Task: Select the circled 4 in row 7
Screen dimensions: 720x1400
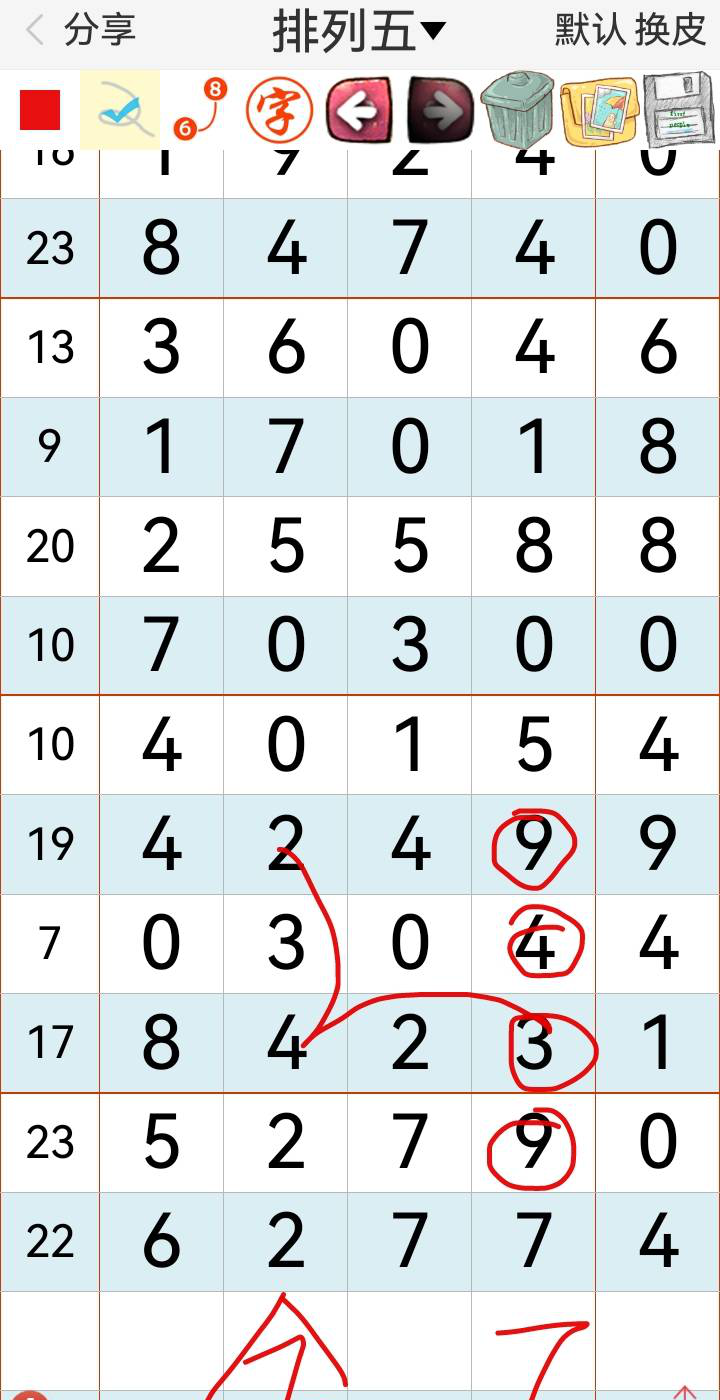Action: click(533, 942)
